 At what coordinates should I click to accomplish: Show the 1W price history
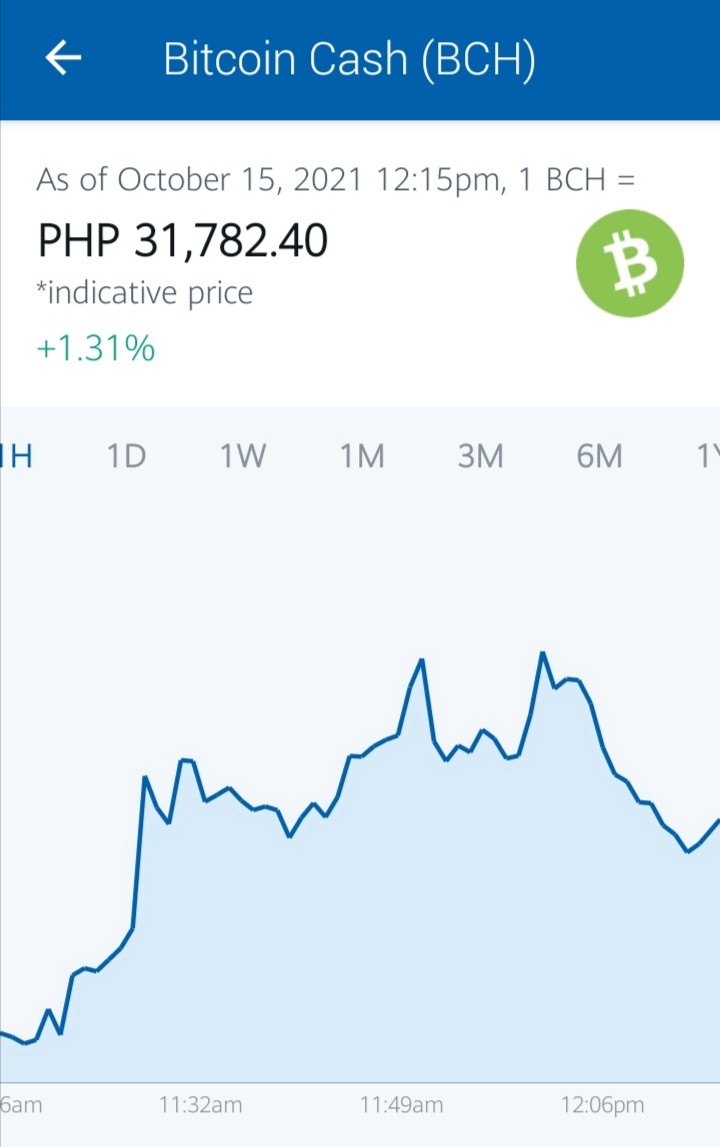coord(244,456)
